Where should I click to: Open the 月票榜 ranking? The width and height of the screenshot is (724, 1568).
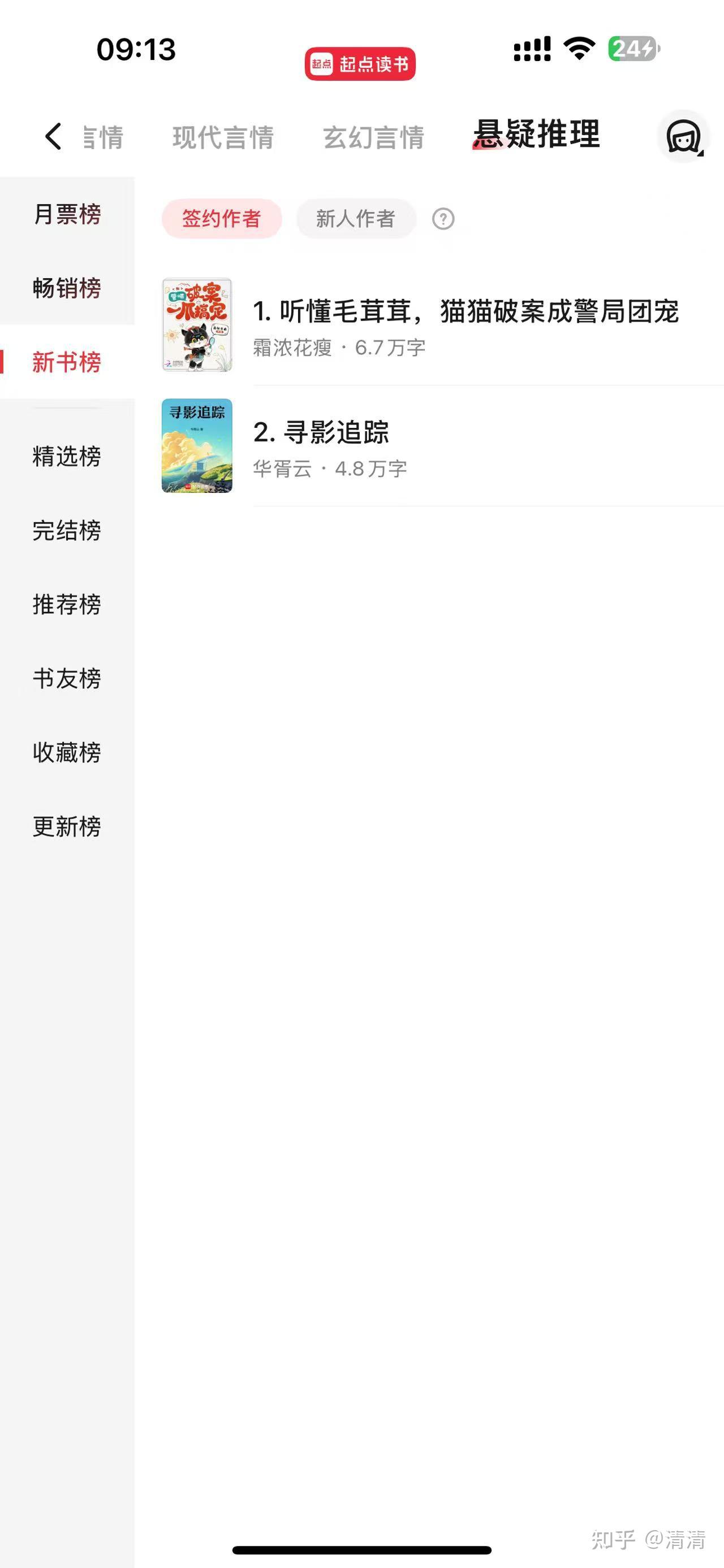click(x=67, y=214)
